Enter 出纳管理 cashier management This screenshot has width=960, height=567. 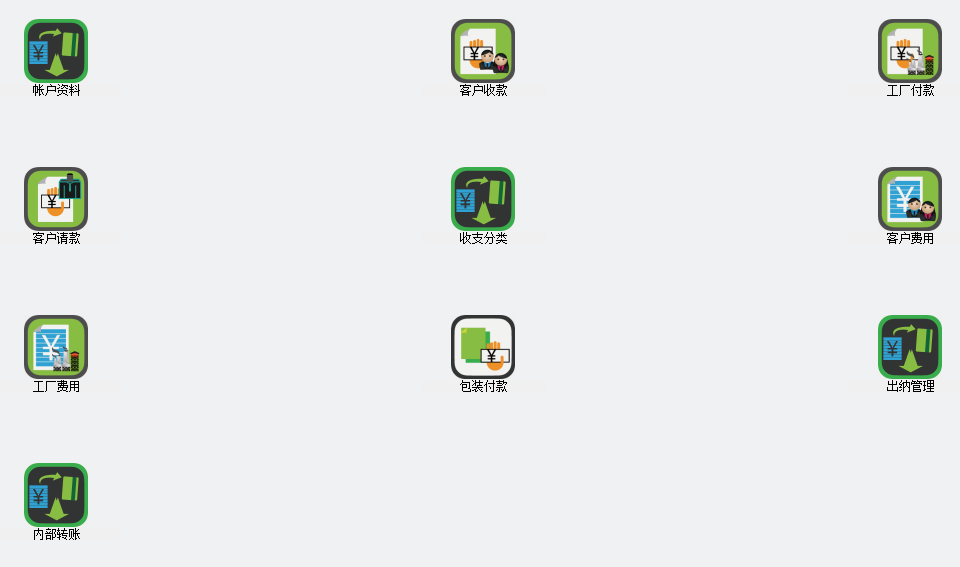click(910, 347)
